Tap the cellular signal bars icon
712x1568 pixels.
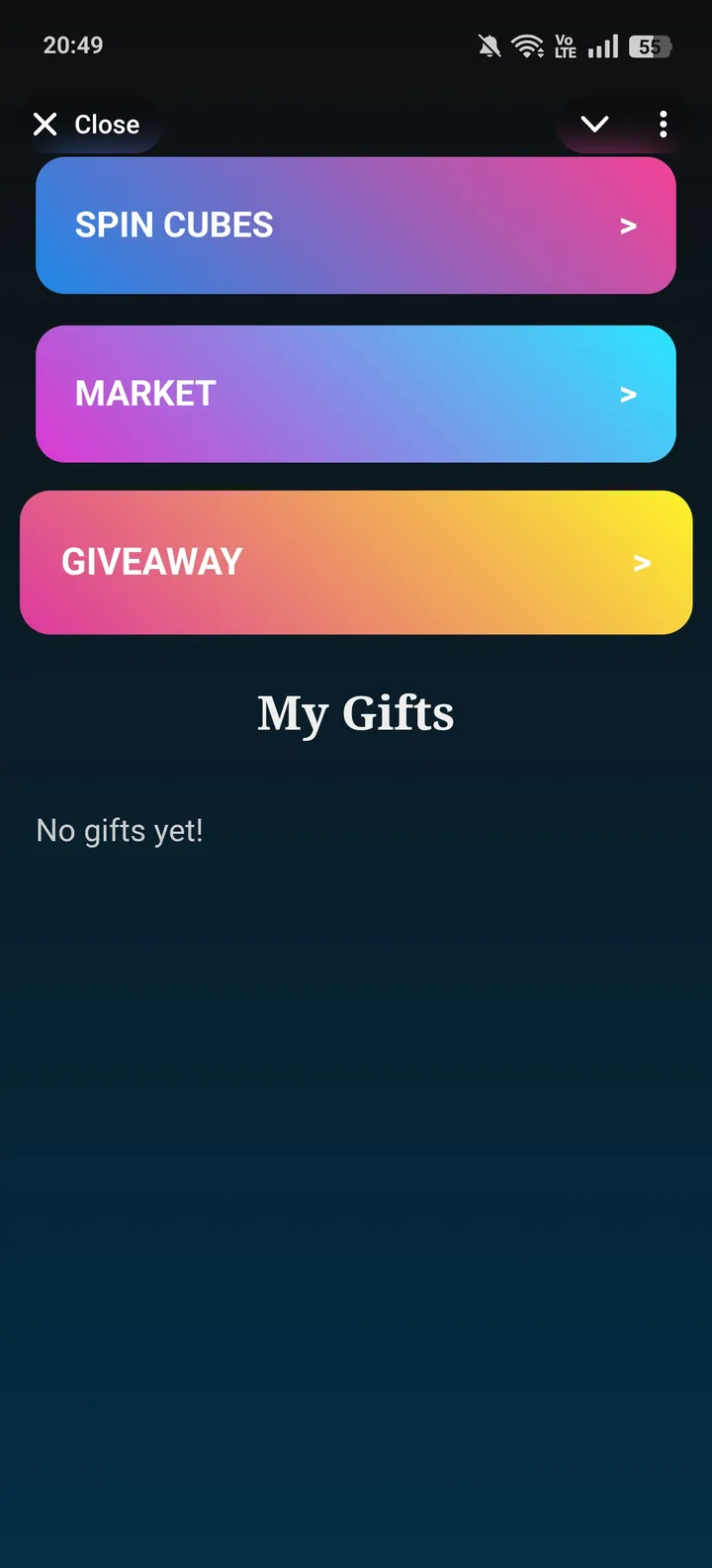point(604,45)
